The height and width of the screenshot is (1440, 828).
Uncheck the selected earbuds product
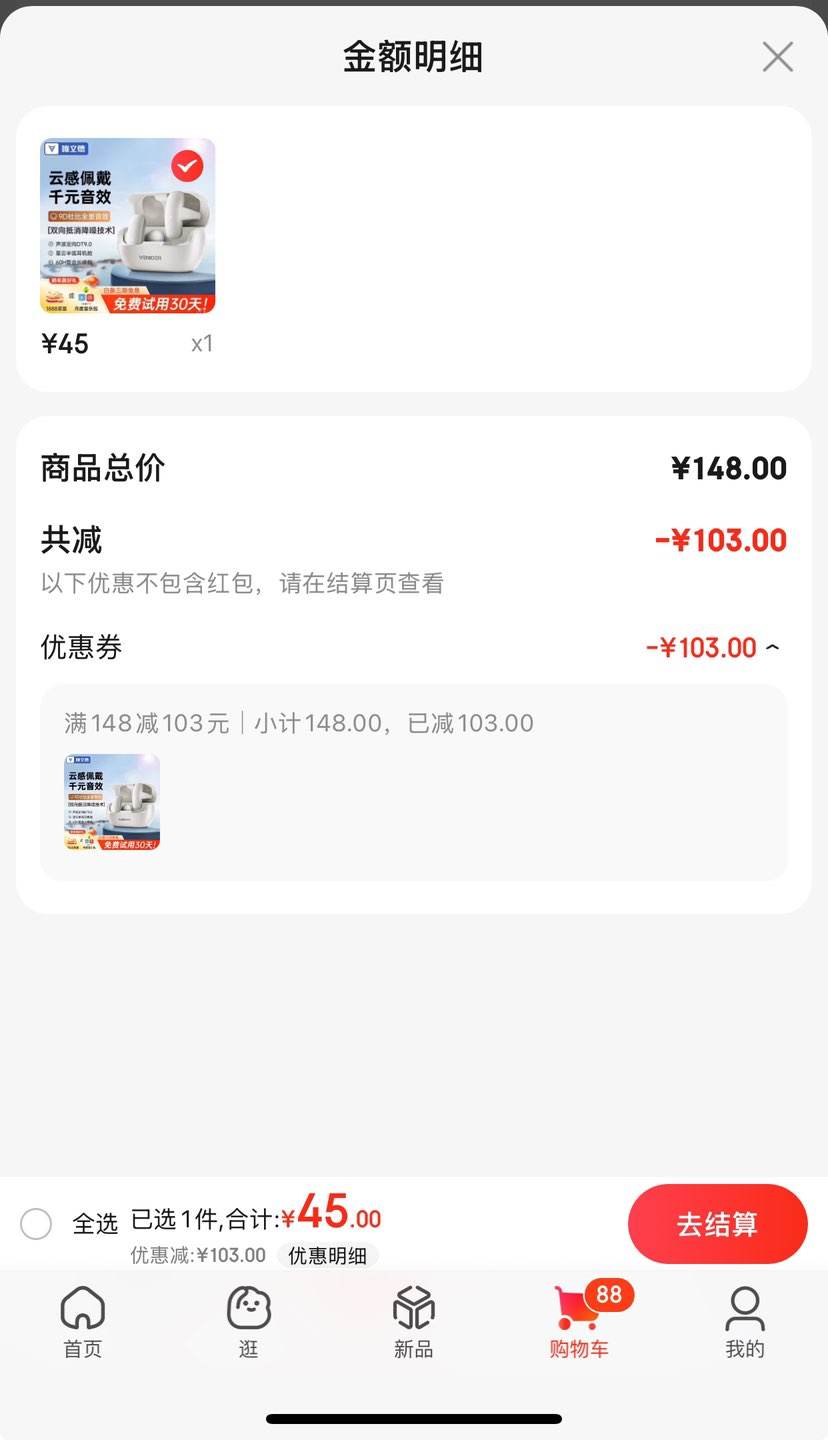tap(187, 166)
